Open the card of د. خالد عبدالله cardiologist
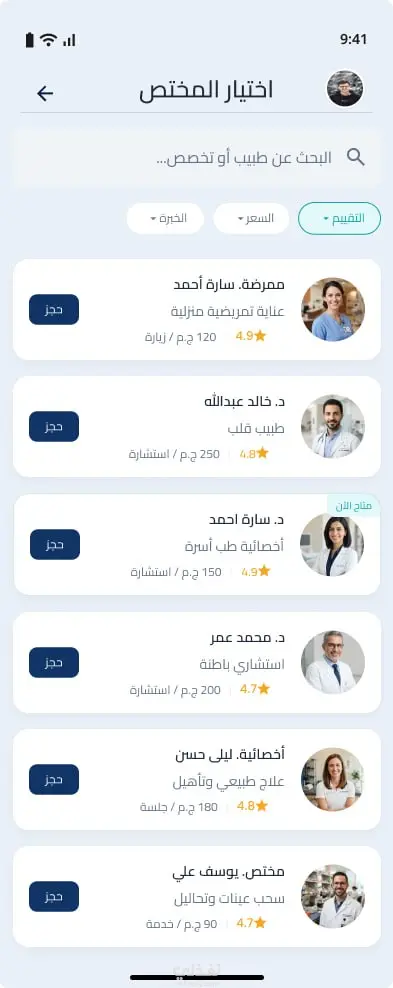393x988 pixels. (196, 427)
